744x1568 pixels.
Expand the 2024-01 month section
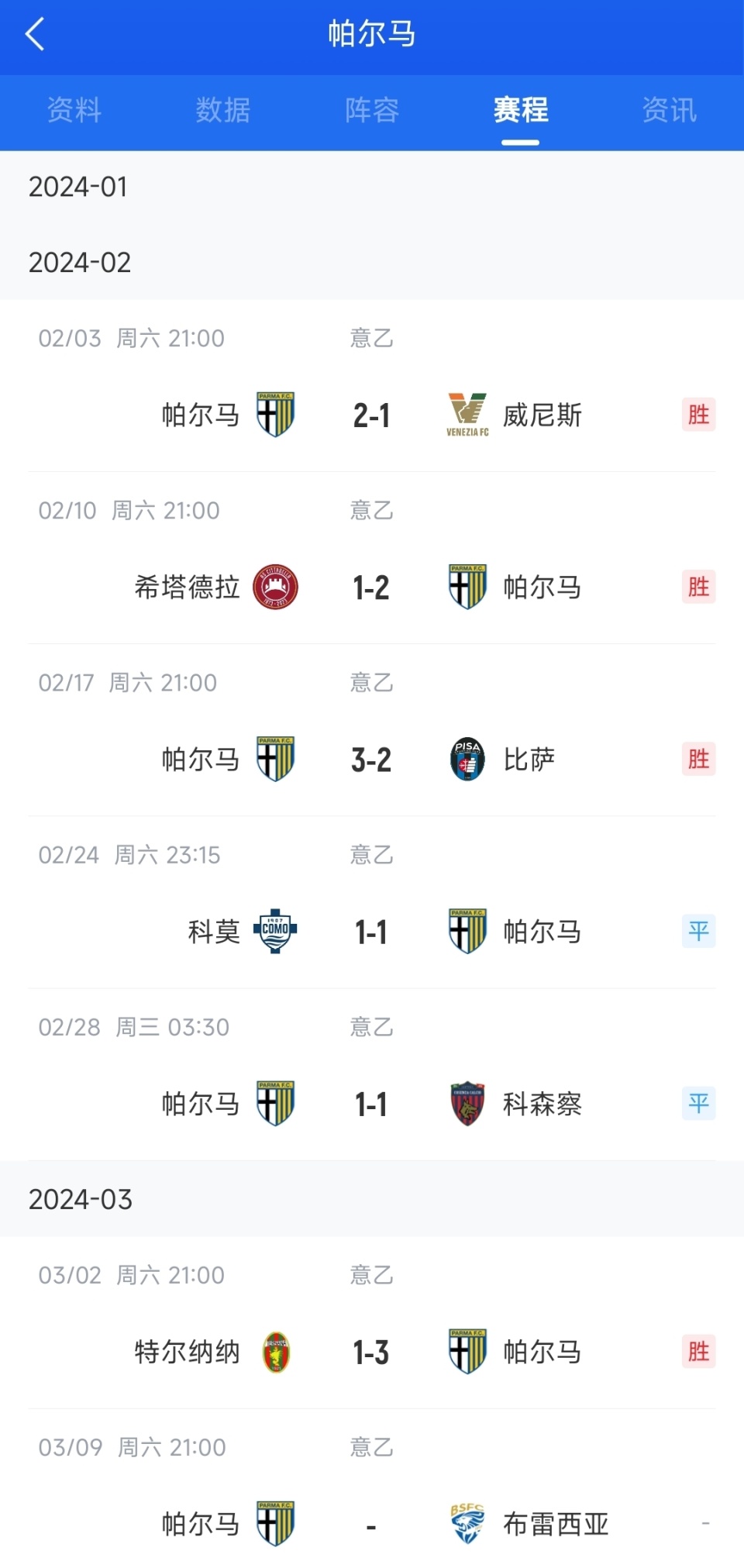[x=77, y=187]
